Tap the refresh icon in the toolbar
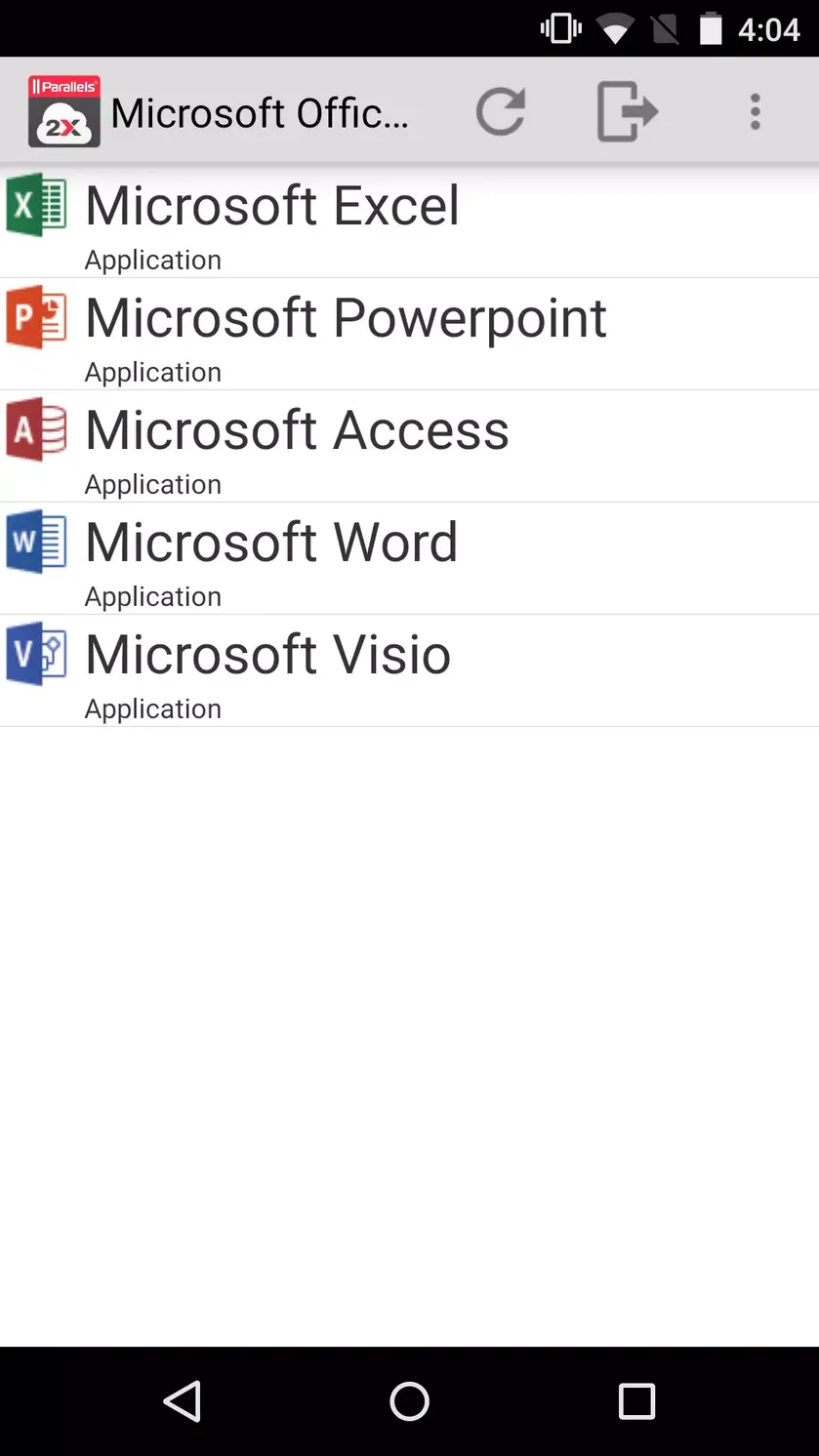The height and width of the screenshot is (1456, 819). 501,111
